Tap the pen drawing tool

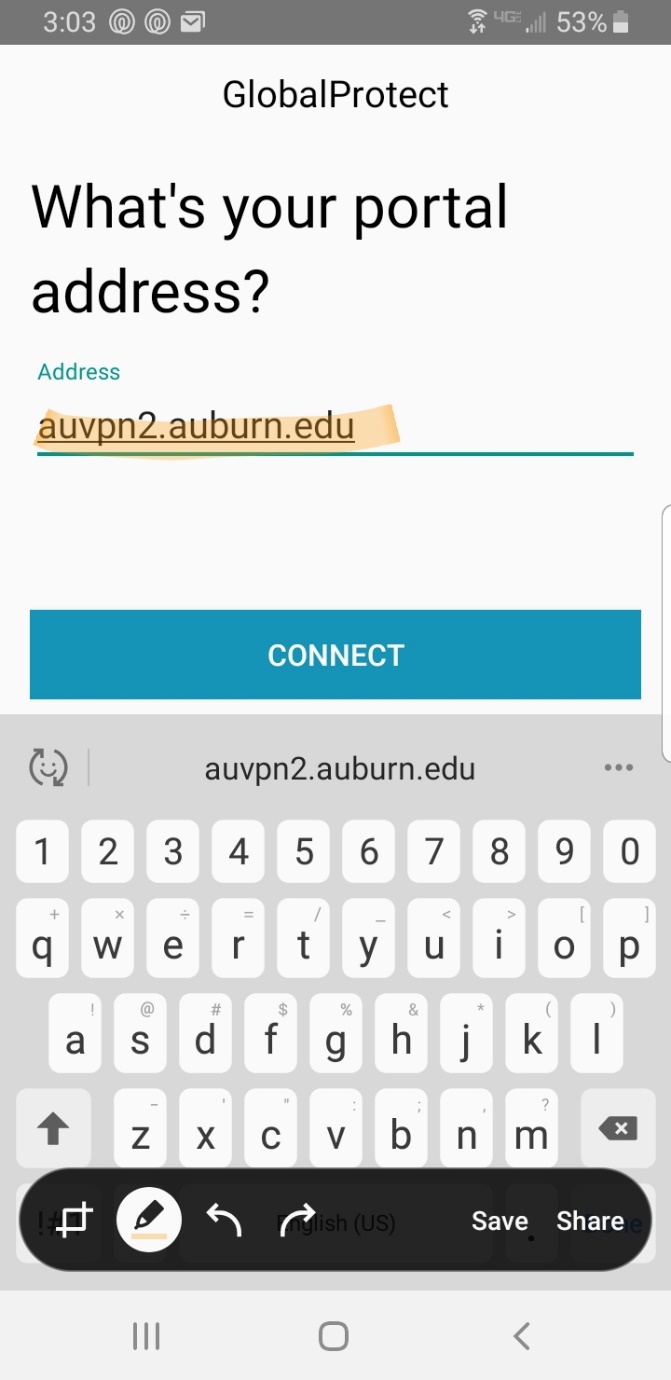[x=149, y=1220]
